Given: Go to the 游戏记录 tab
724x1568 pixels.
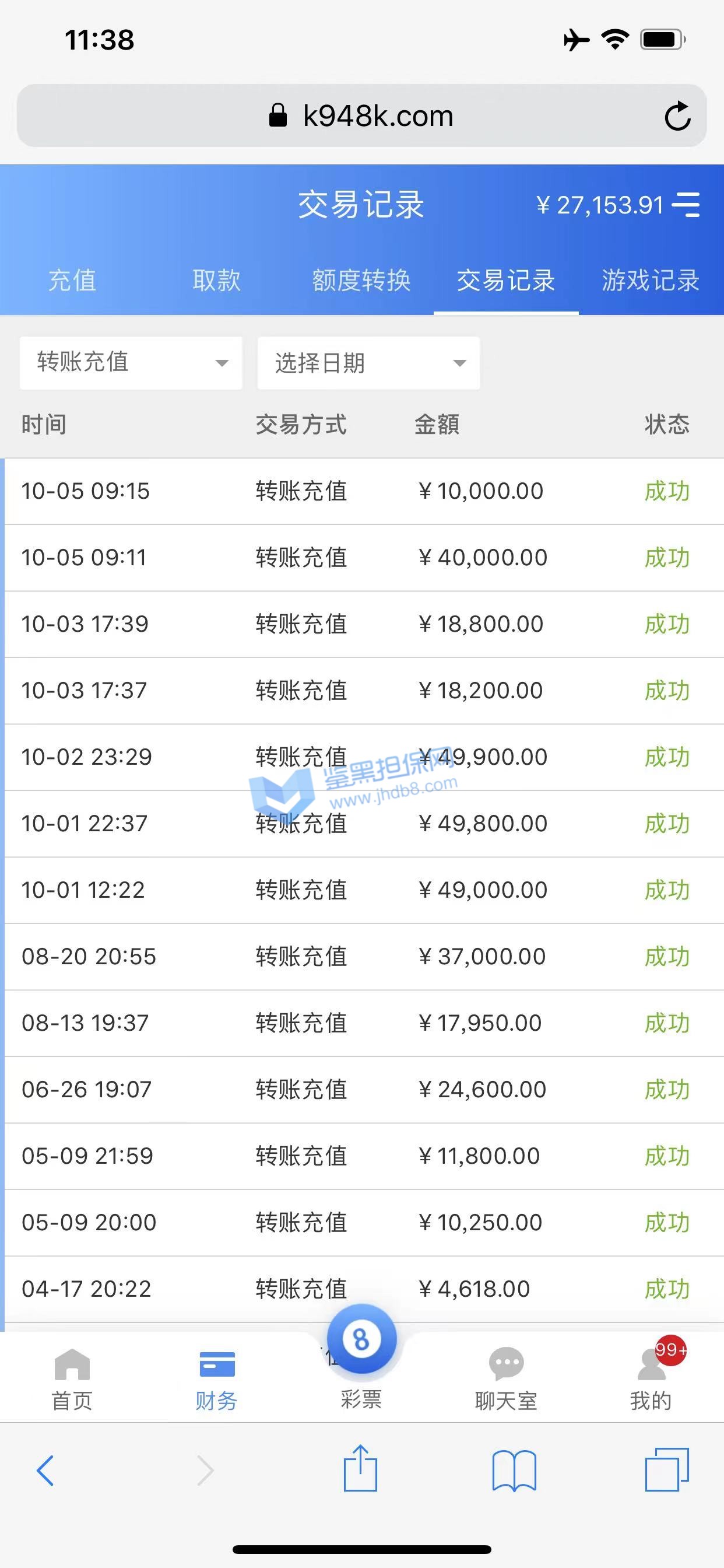Looking at the screenshot, I should [651, 281].
